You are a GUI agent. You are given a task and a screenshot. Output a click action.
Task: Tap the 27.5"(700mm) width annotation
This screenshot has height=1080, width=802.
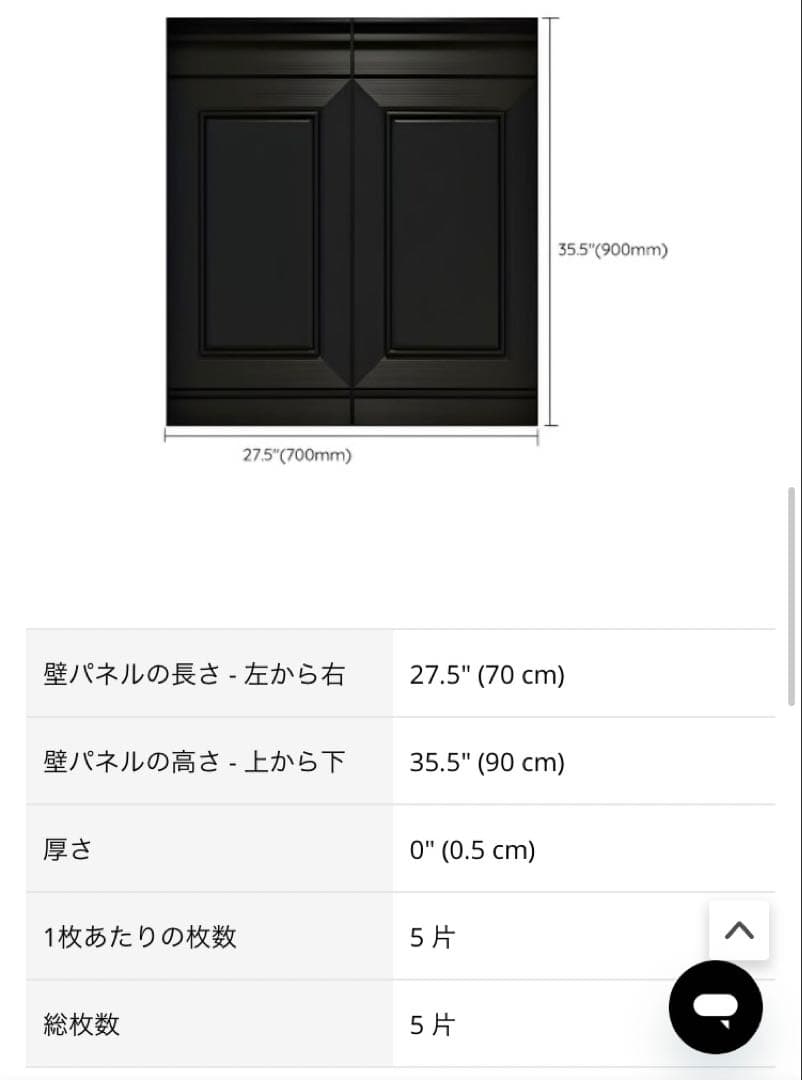point(298,455)
